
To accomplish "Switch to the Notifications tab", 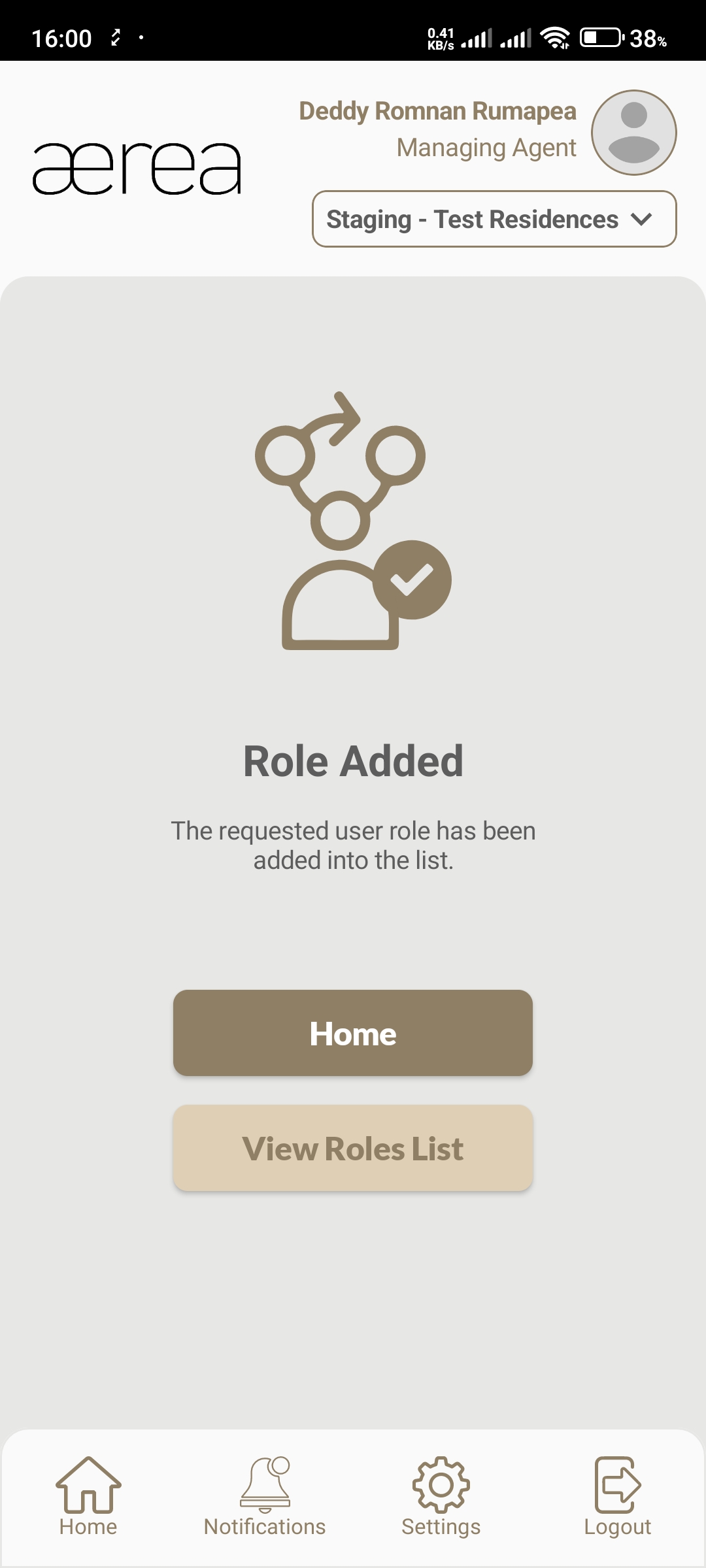I will [x=265, y=1496].
